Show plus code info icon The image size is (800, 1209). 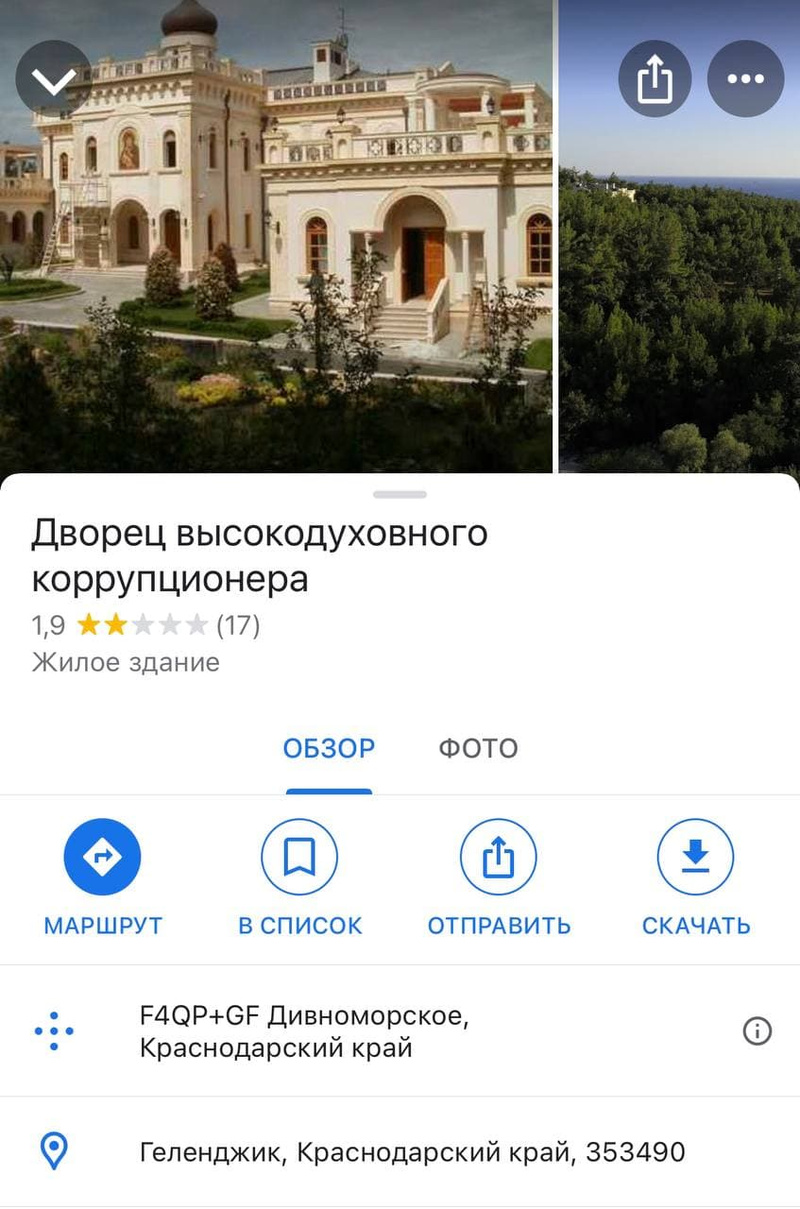tap(757, 1031)
